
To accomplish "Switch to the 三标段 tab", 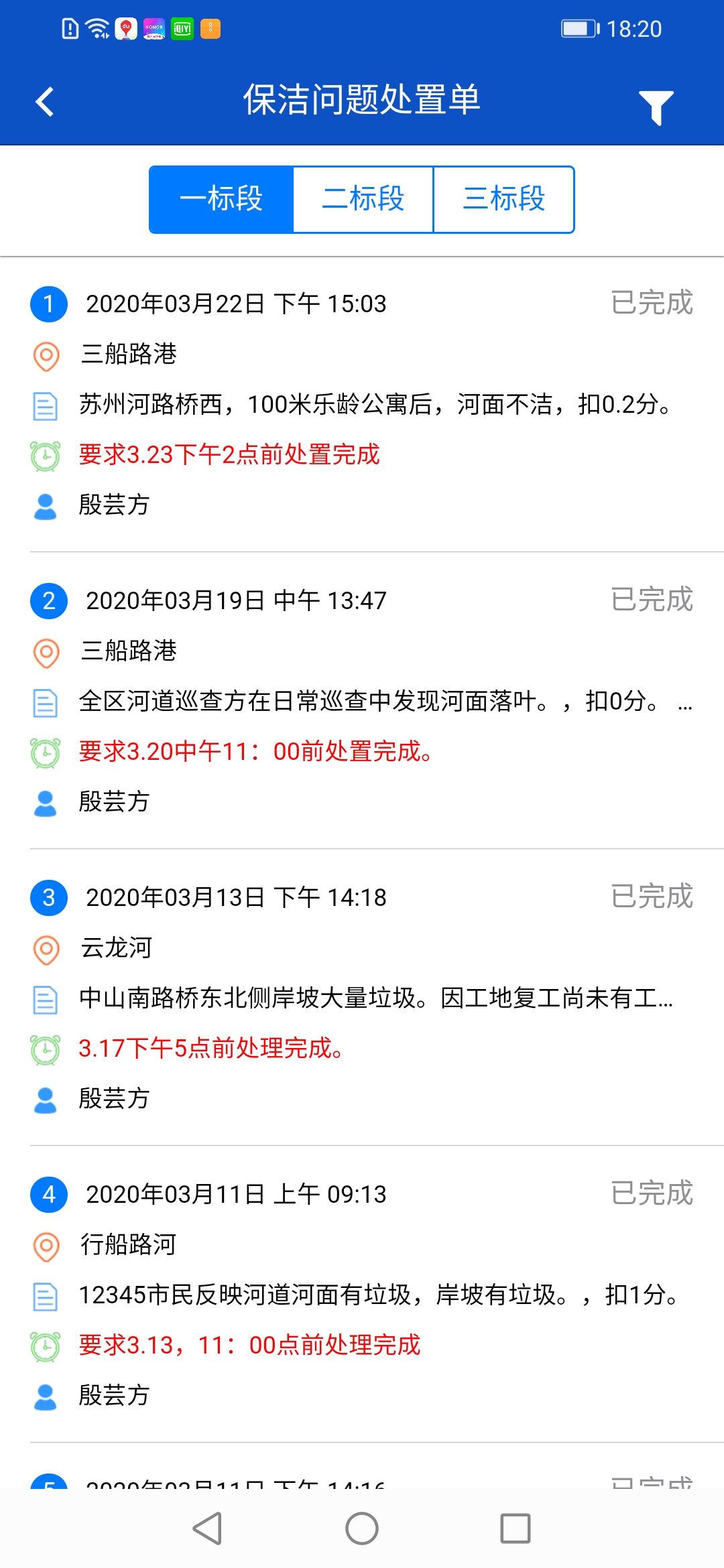I will click(x=504, y=200).
